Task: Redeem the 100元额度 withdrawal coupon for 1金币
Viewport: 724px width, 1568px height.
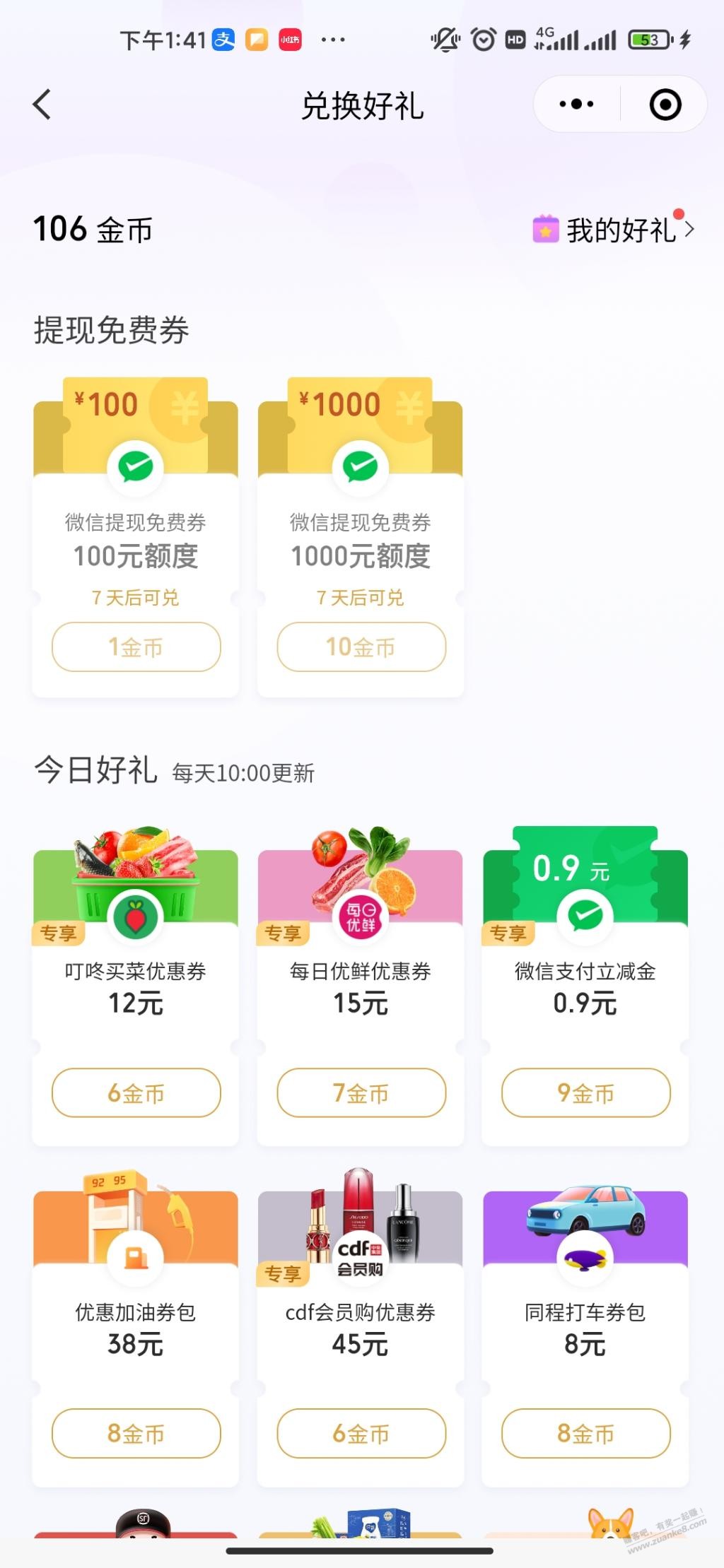Action: click(x=136, y=647)
